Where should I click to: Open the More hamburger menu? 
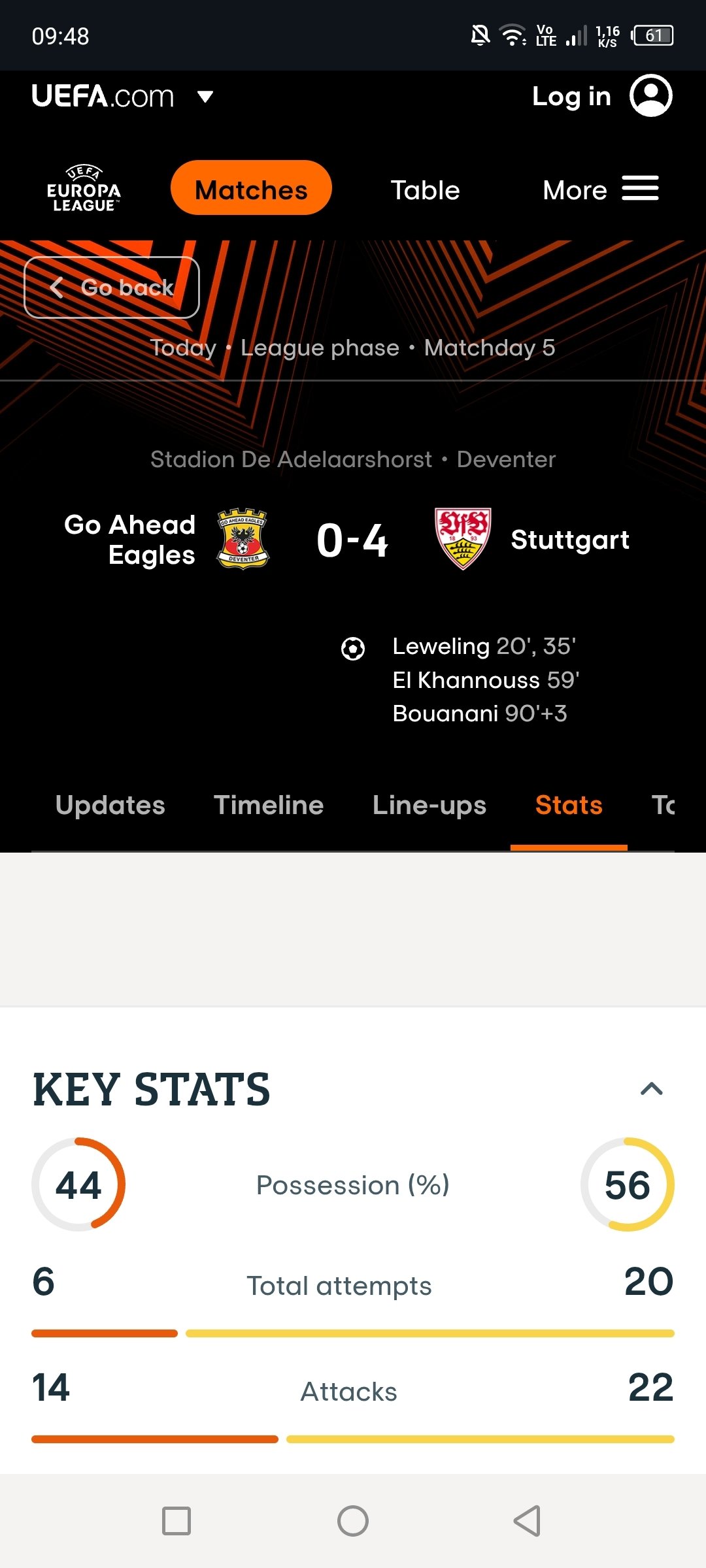[601, 189]
